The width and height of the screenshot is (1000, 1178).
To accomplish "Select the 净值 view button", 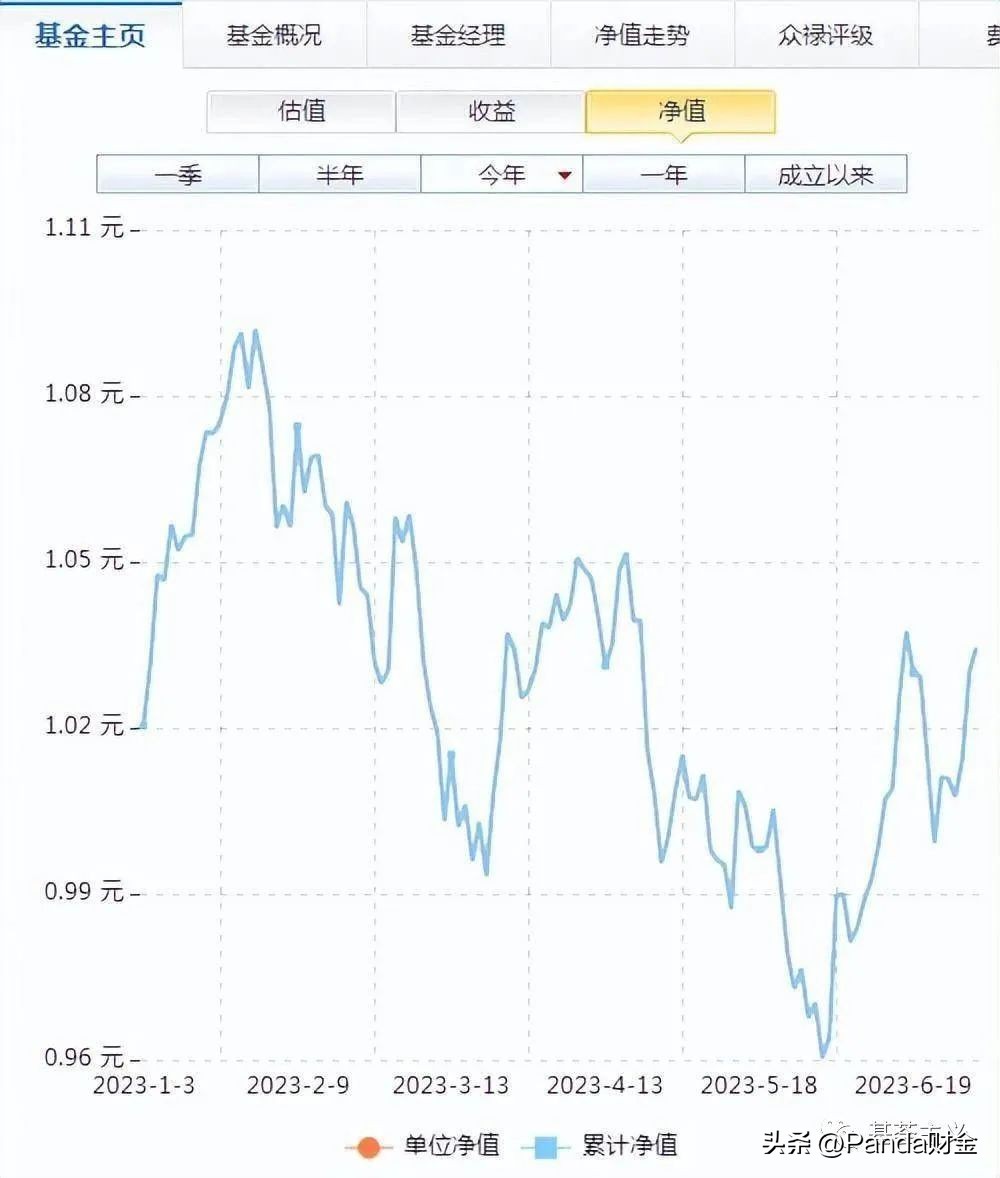I will (680, 112).
